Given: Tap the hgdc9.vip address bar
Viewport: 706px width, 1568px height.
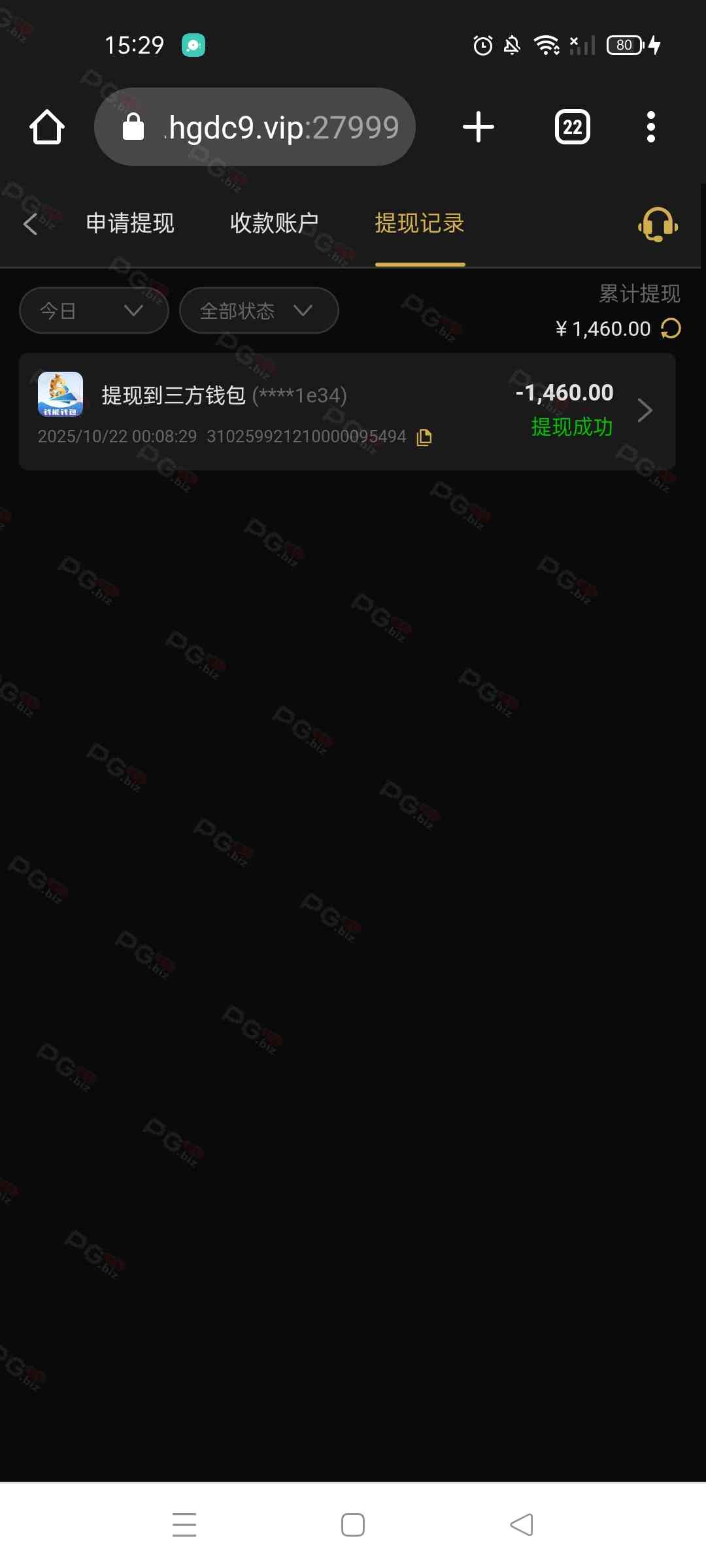Looking at the screenshot, I should 261,127.
